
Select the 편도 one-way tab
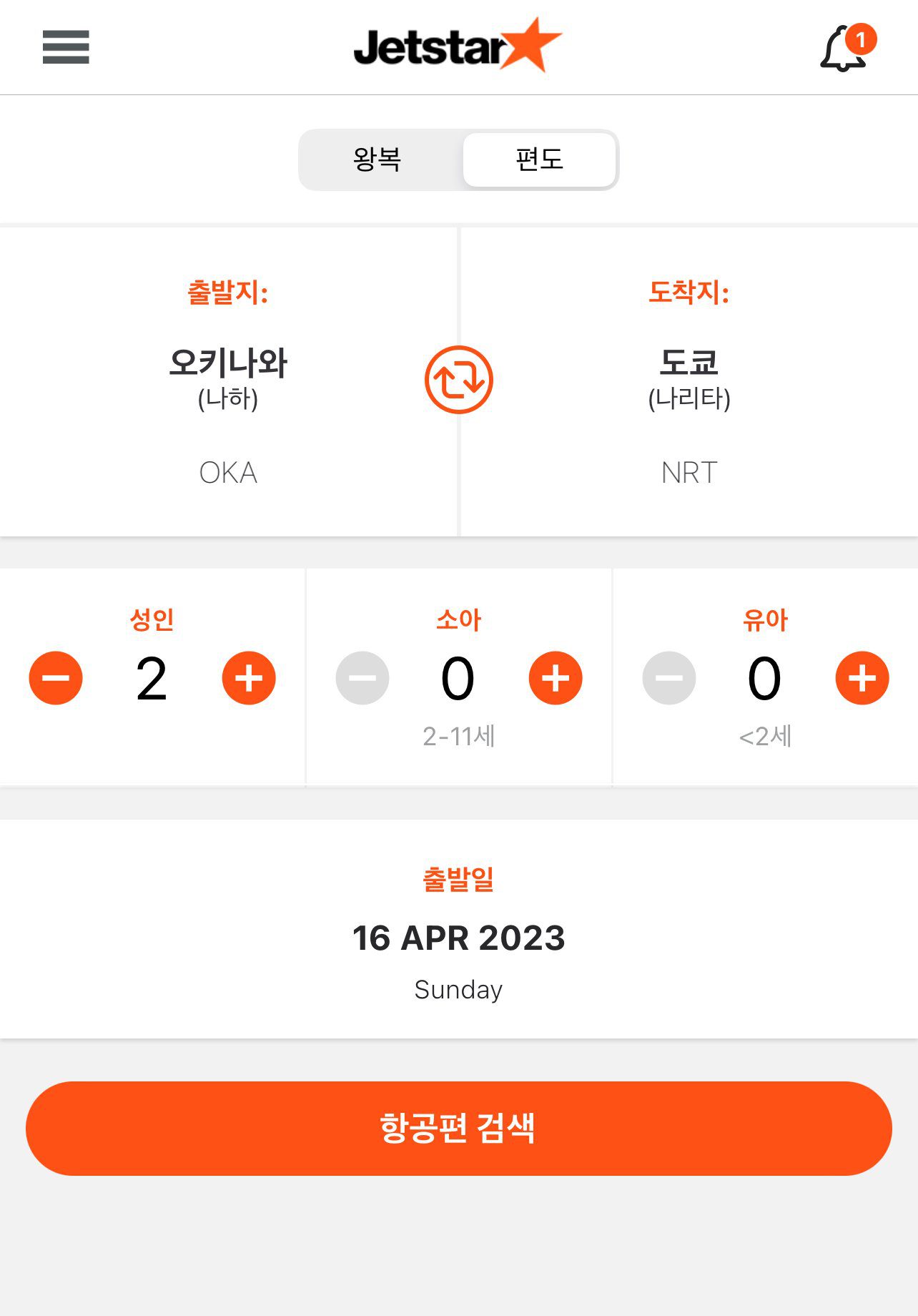539,159
